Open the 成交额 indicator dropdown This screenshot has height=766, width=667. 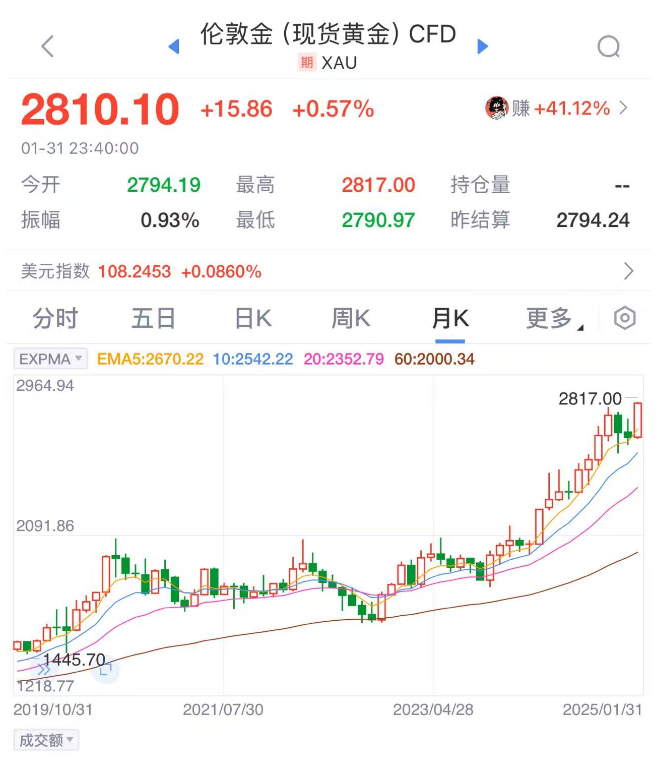(46, 740)
